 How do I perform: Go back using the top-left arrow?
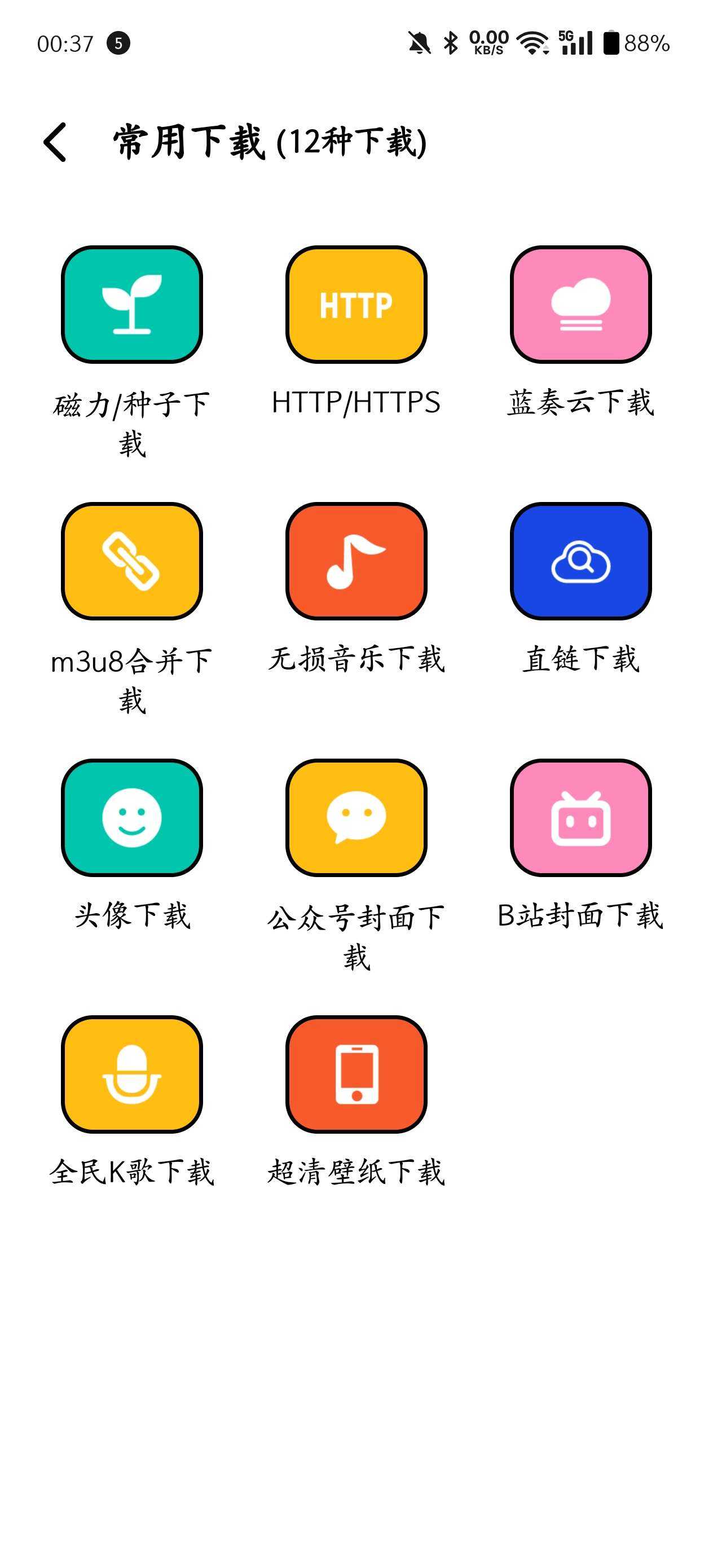tap(55, 143)
